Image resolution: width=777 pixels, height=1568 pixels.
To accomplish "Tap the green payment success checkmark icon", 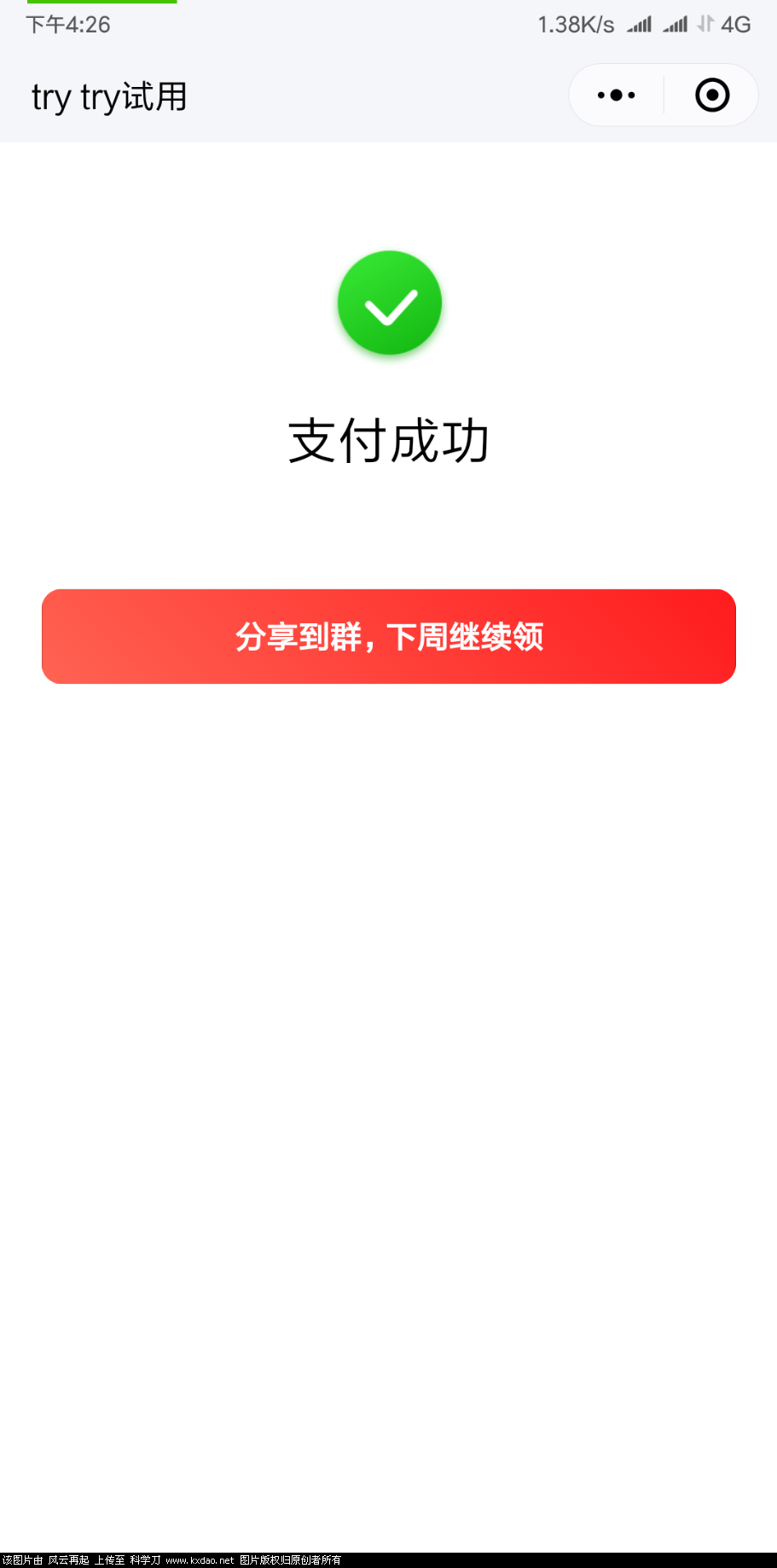I will tap(390, 304).
